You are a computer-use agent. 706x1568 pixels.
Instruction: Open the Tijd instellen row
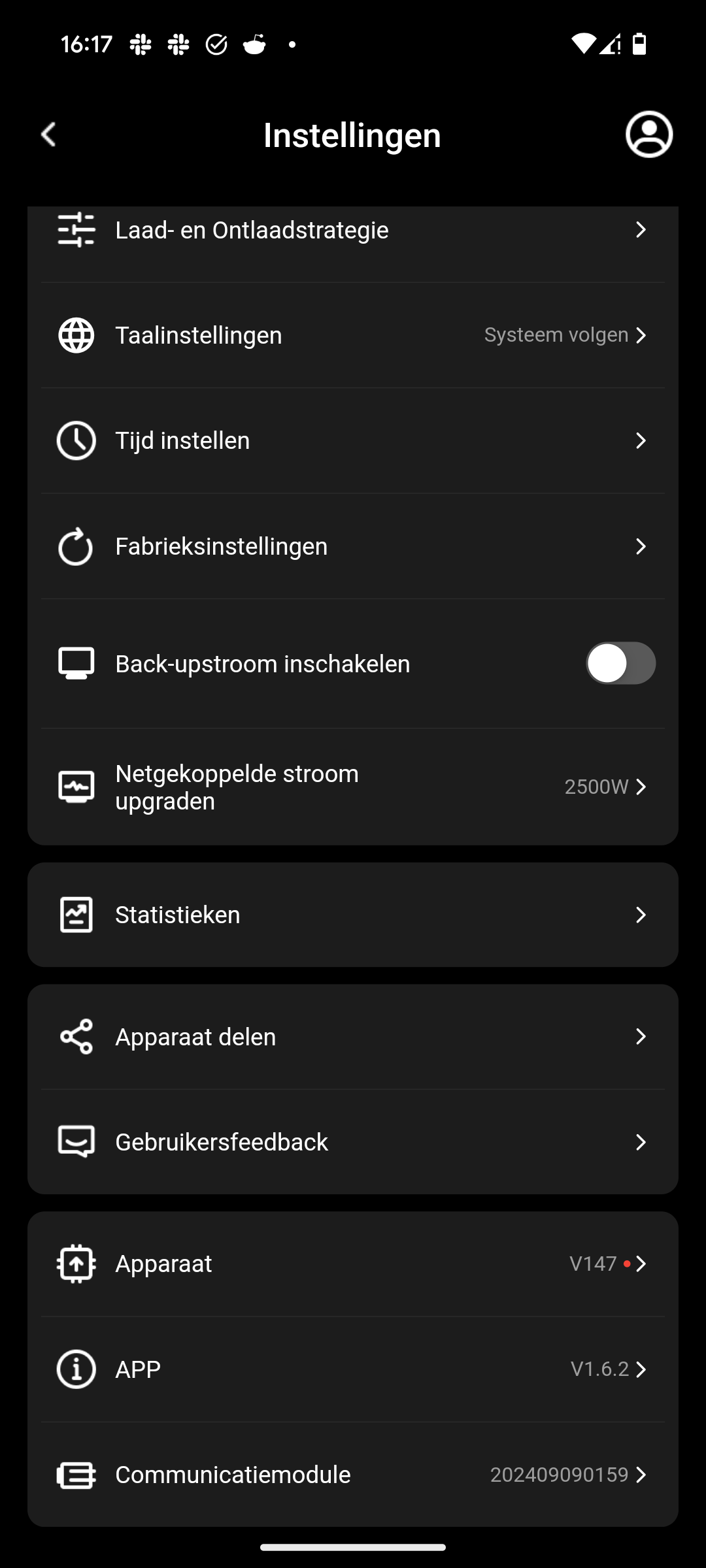click(353, 440)
